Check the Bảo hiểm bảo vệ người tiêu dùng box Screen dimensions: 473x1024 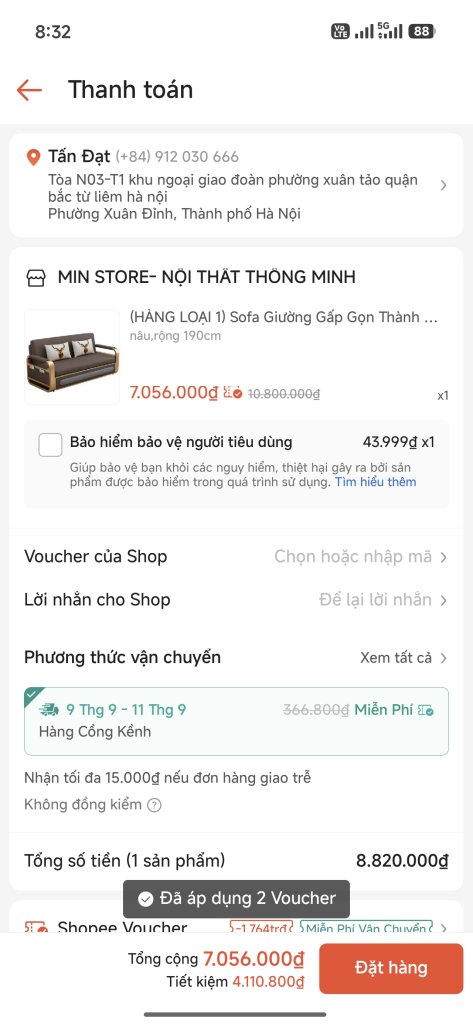(50, 445)
